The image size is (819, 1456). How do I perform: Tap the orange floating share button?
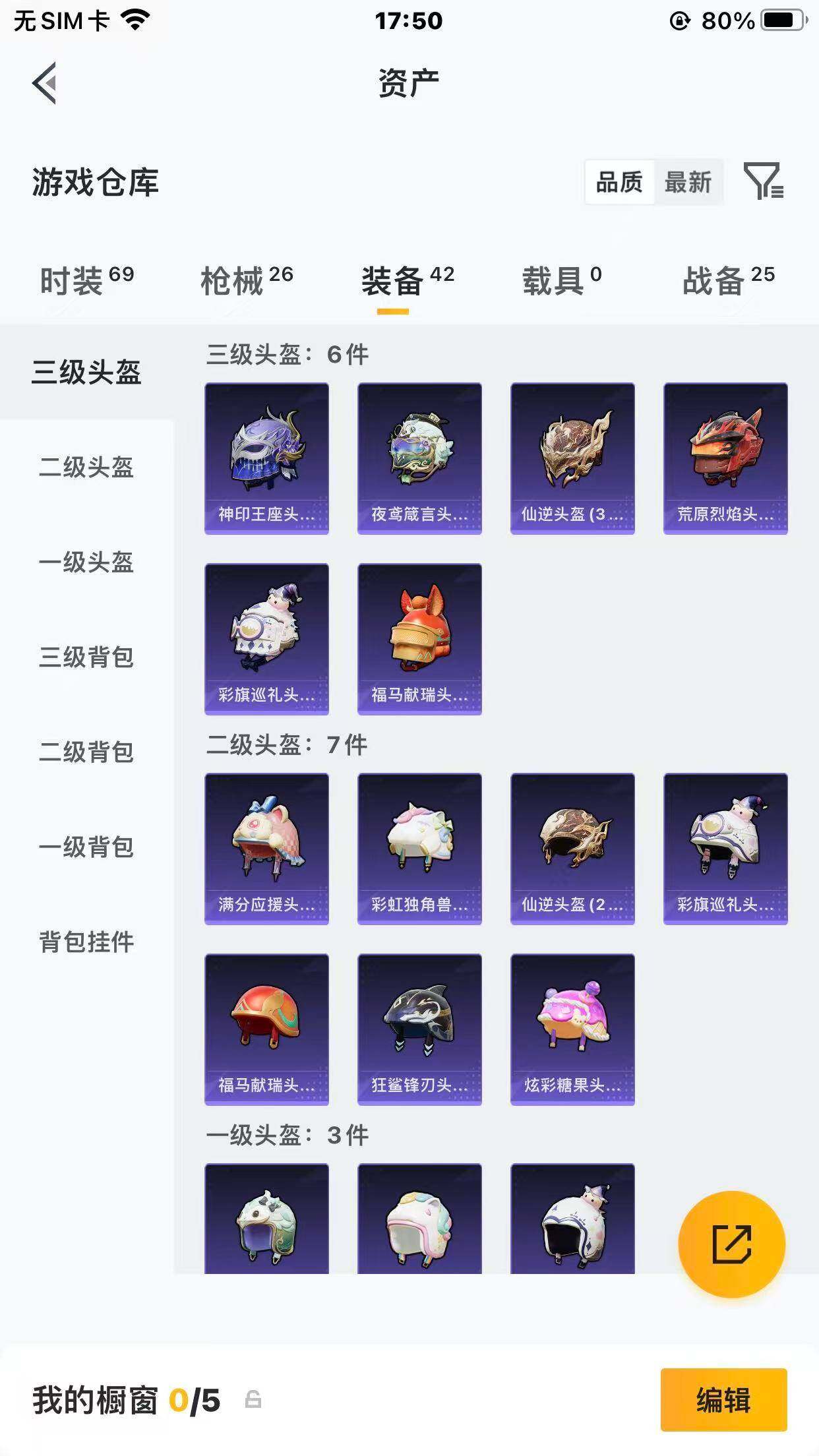click(731, 1244)
